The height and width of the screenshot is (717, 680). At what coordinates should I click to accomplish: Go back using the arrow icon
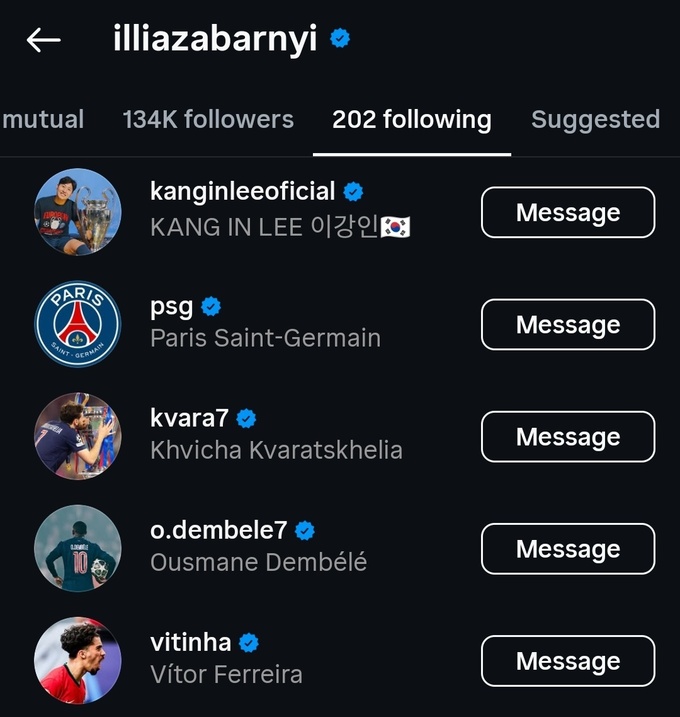pos(43,40)
